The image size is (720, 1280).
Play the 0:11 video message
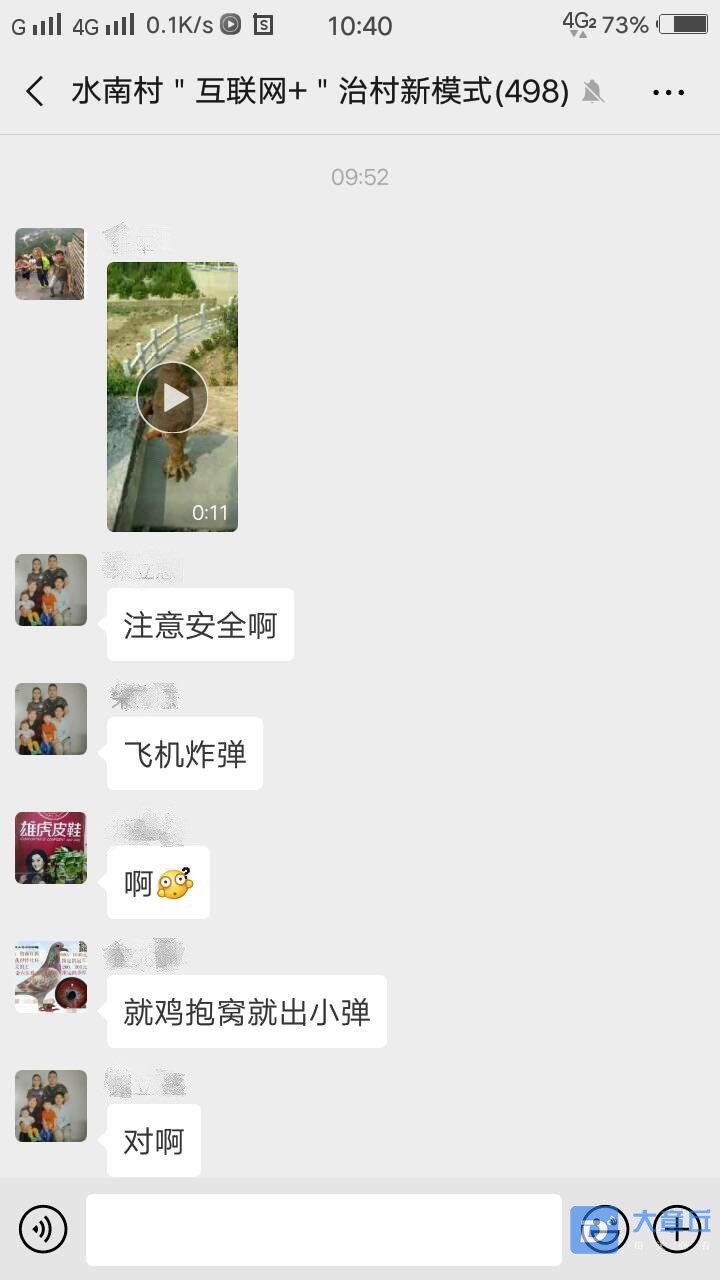172,397
